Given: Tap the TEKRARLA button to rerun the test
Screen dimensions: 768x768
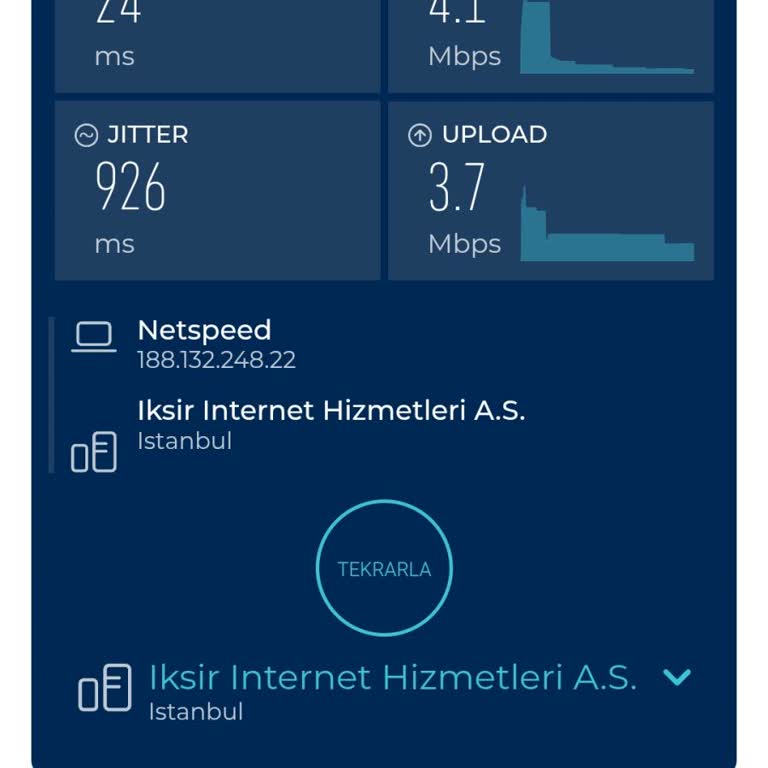Looking at the screenshot, I should coord(384,569).
